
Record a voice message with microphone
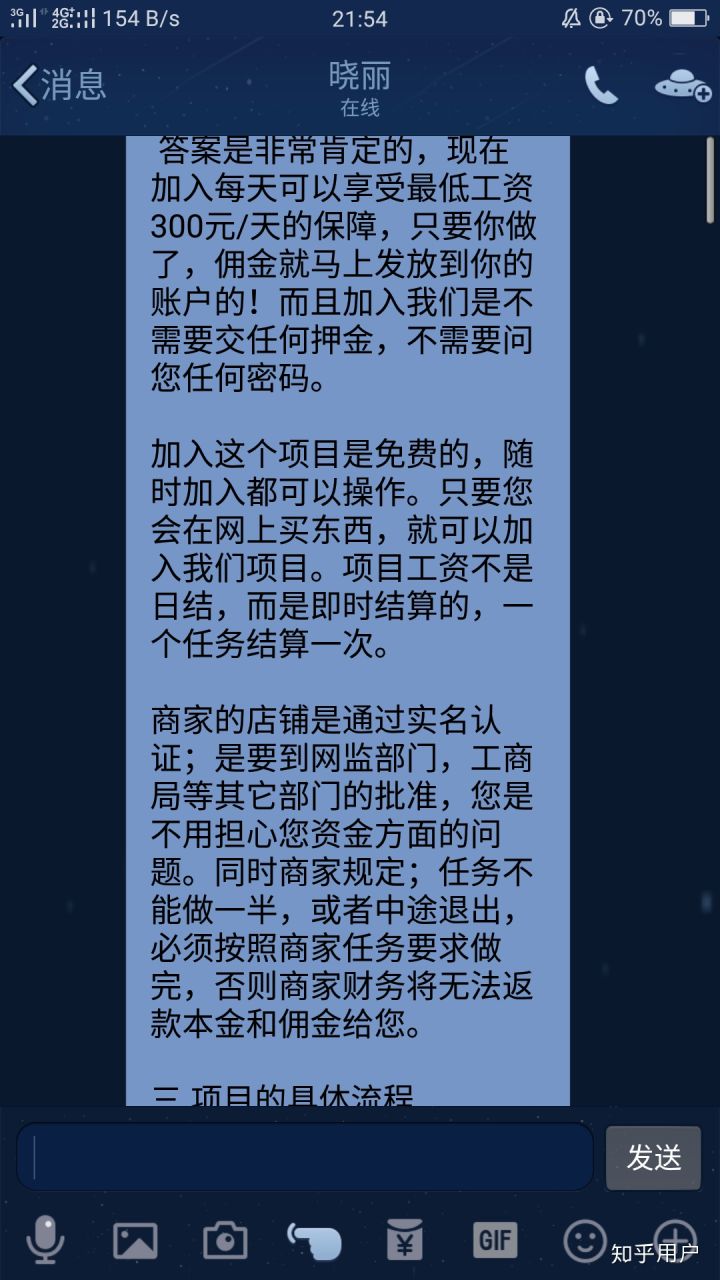tap(45, 1240)
